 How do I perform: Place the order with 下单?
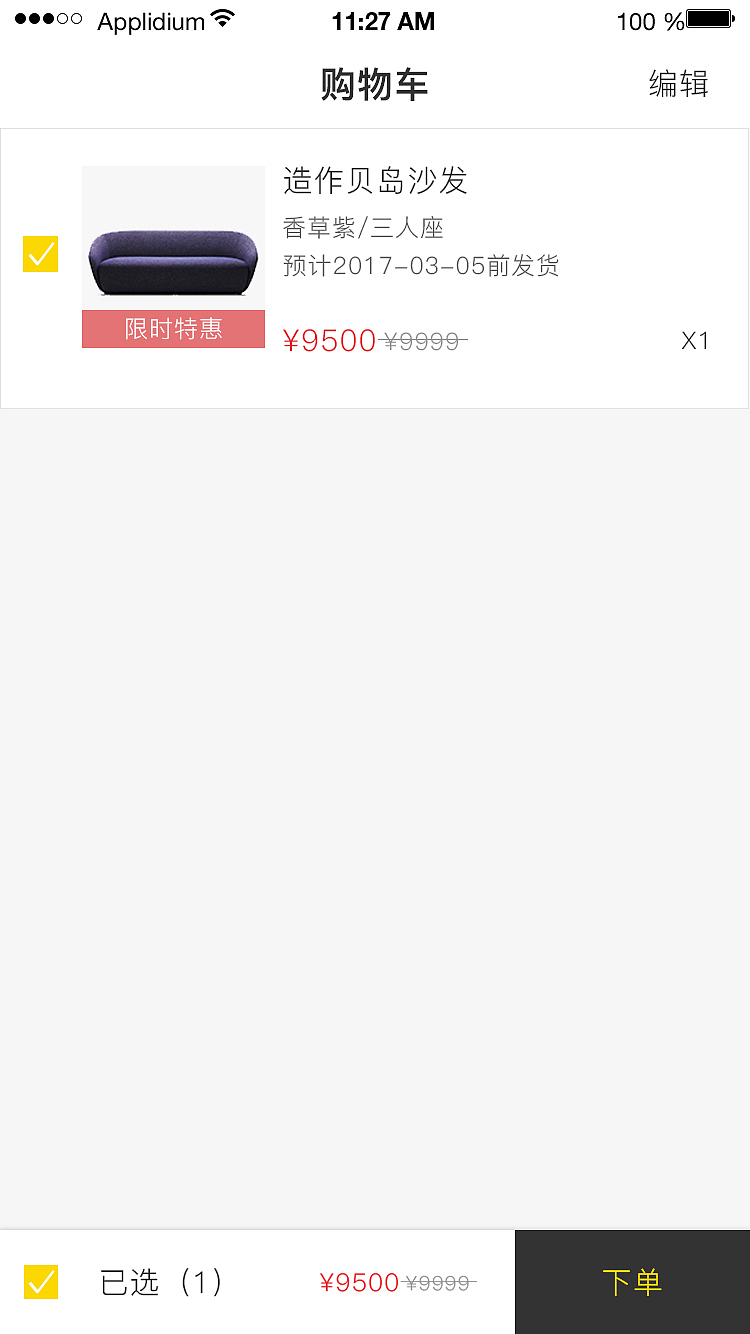632,1282
